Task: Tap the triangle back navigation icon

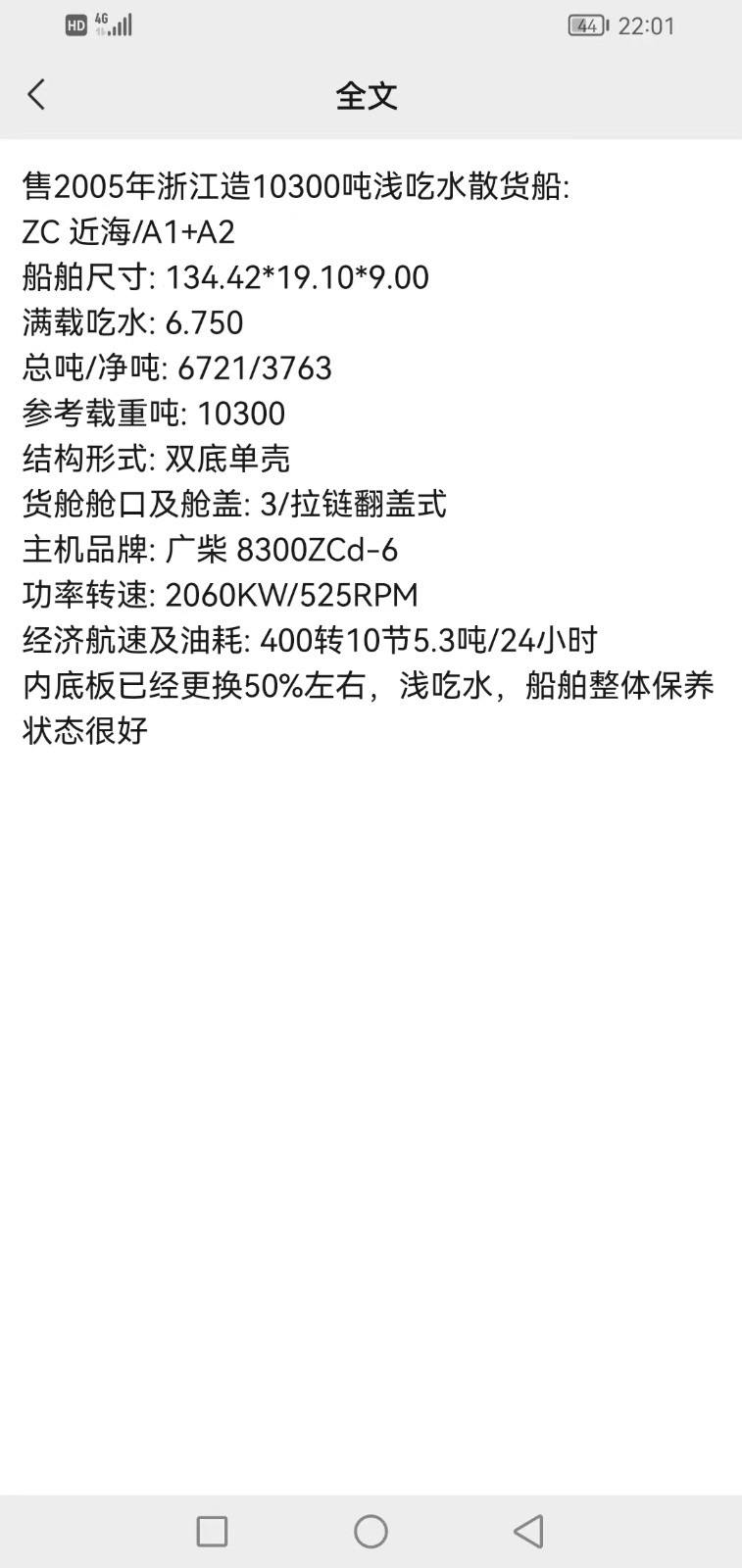Action: pos(529,1528)
